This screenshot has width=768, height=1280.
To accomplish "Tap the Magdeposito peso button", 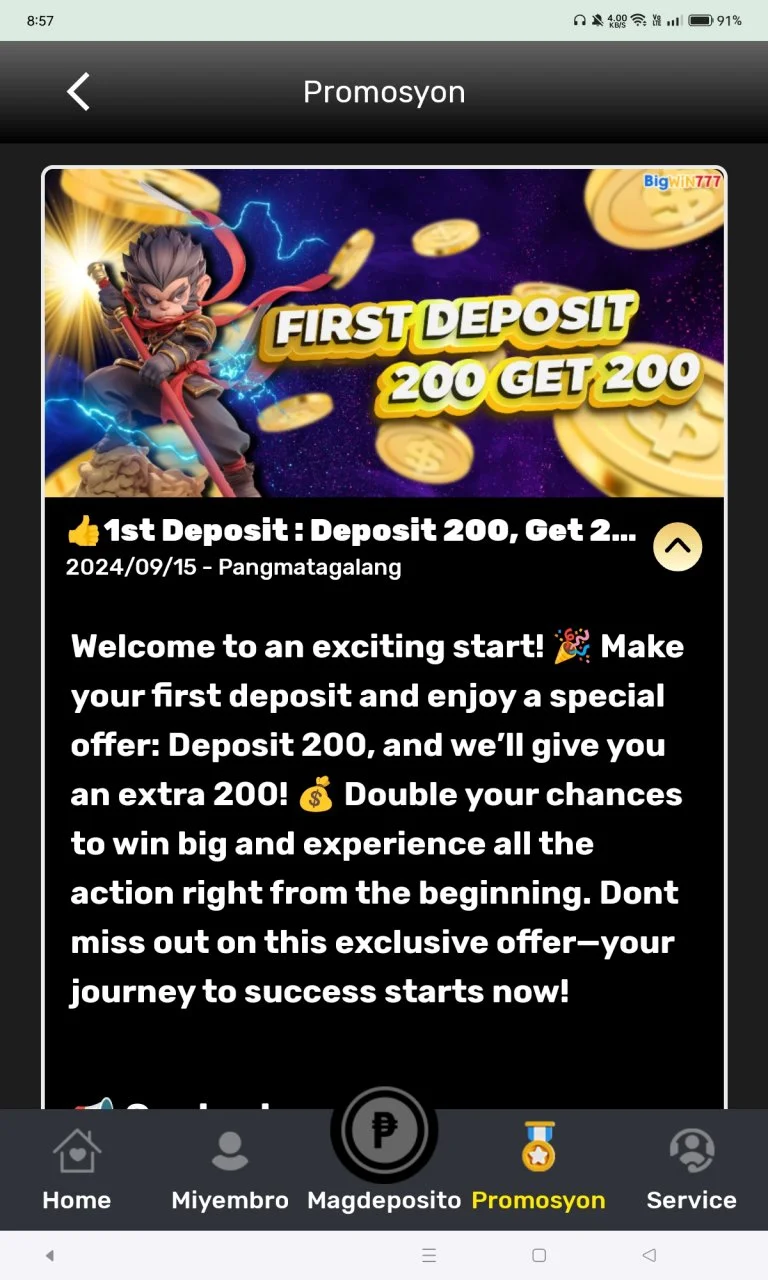I will pos(384,1132).
